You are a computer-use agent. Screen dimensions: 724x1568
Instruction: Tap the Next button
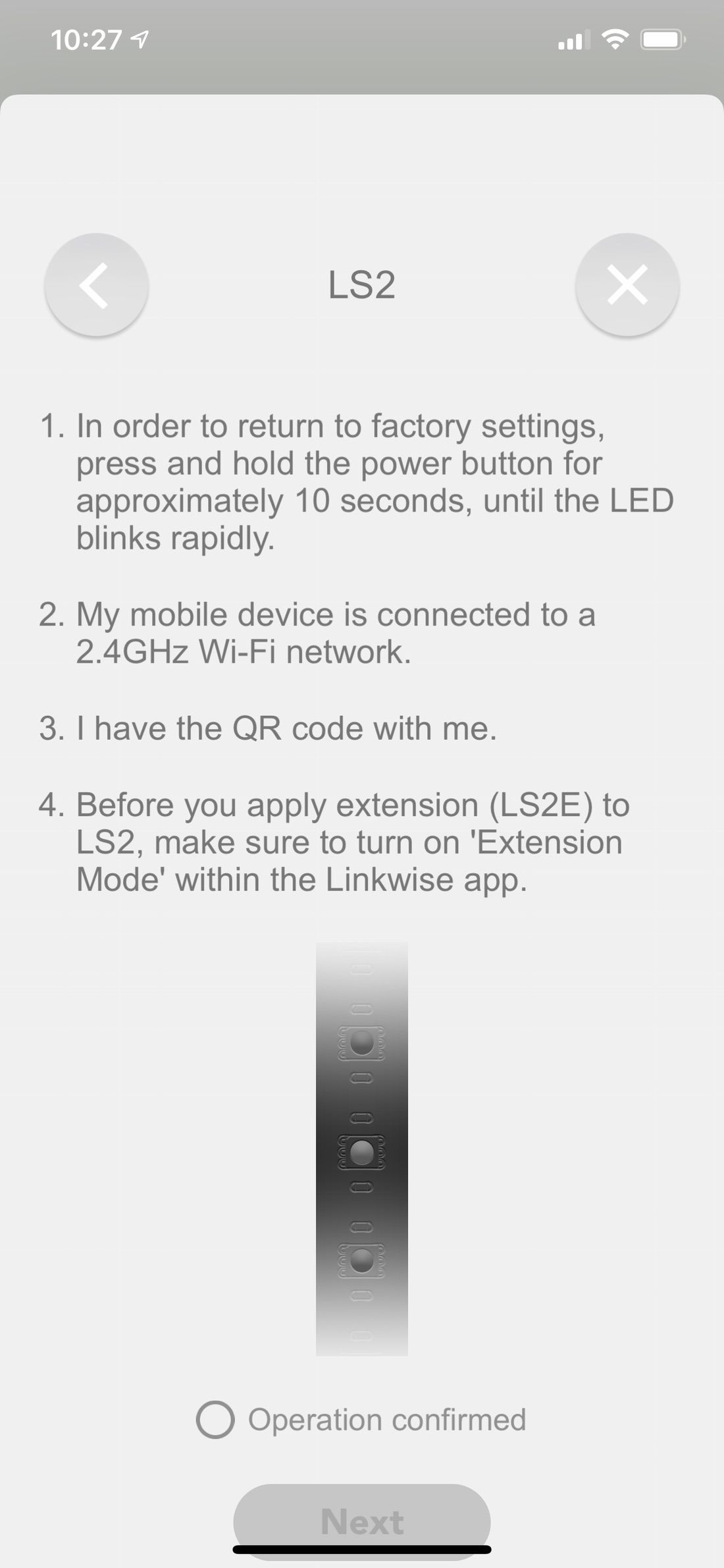362,1521
